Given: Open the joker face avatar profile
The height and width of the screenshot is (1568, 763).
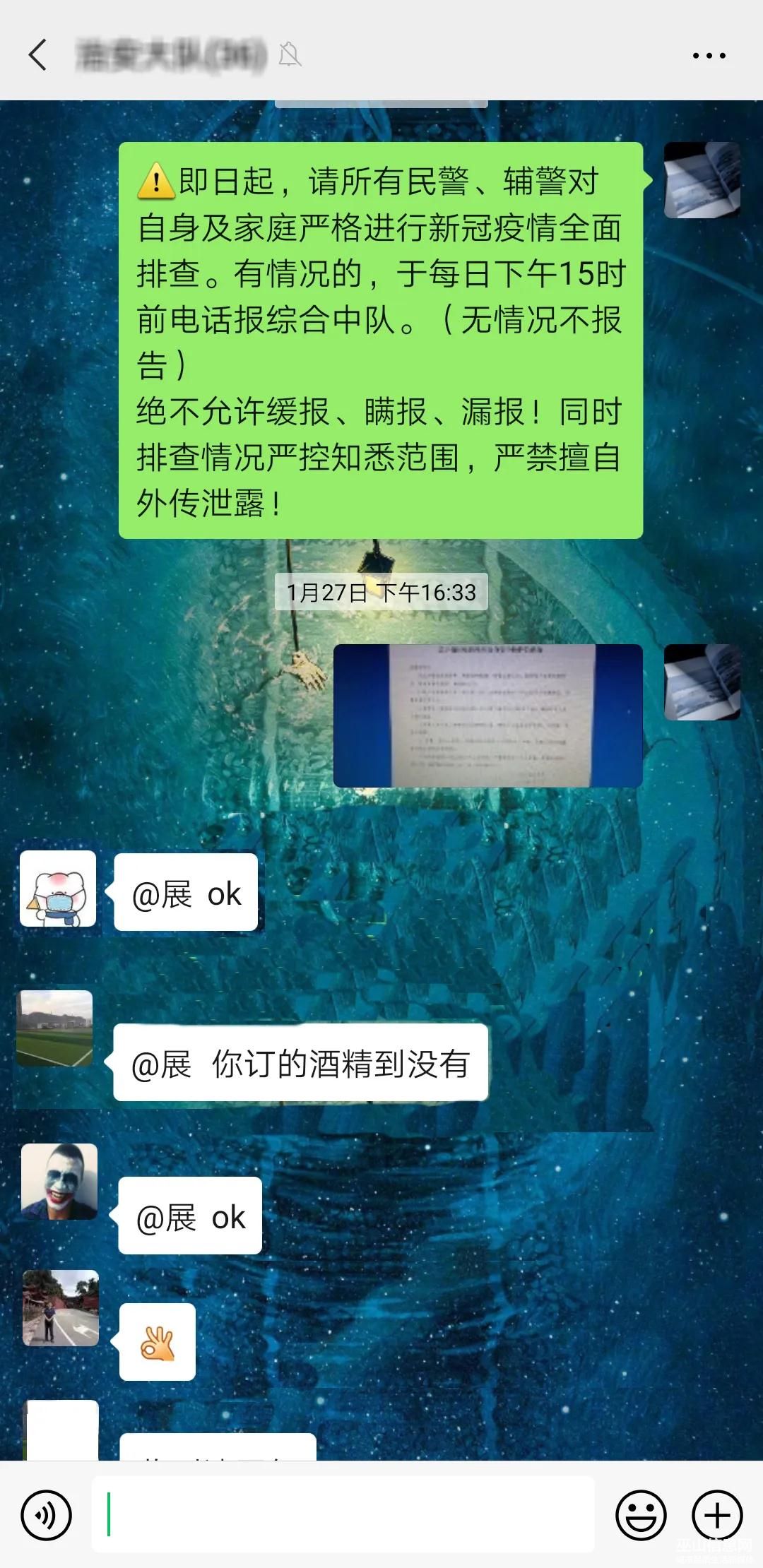Looking at the screenshot, I should 59,1182.
